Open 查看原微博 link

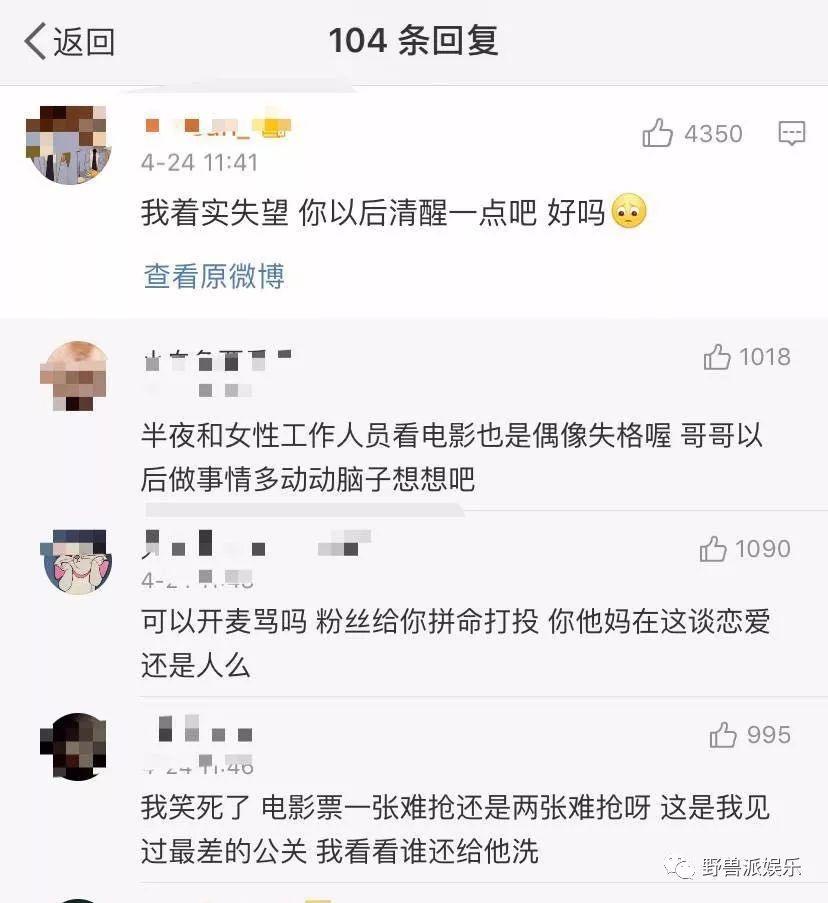214,276
